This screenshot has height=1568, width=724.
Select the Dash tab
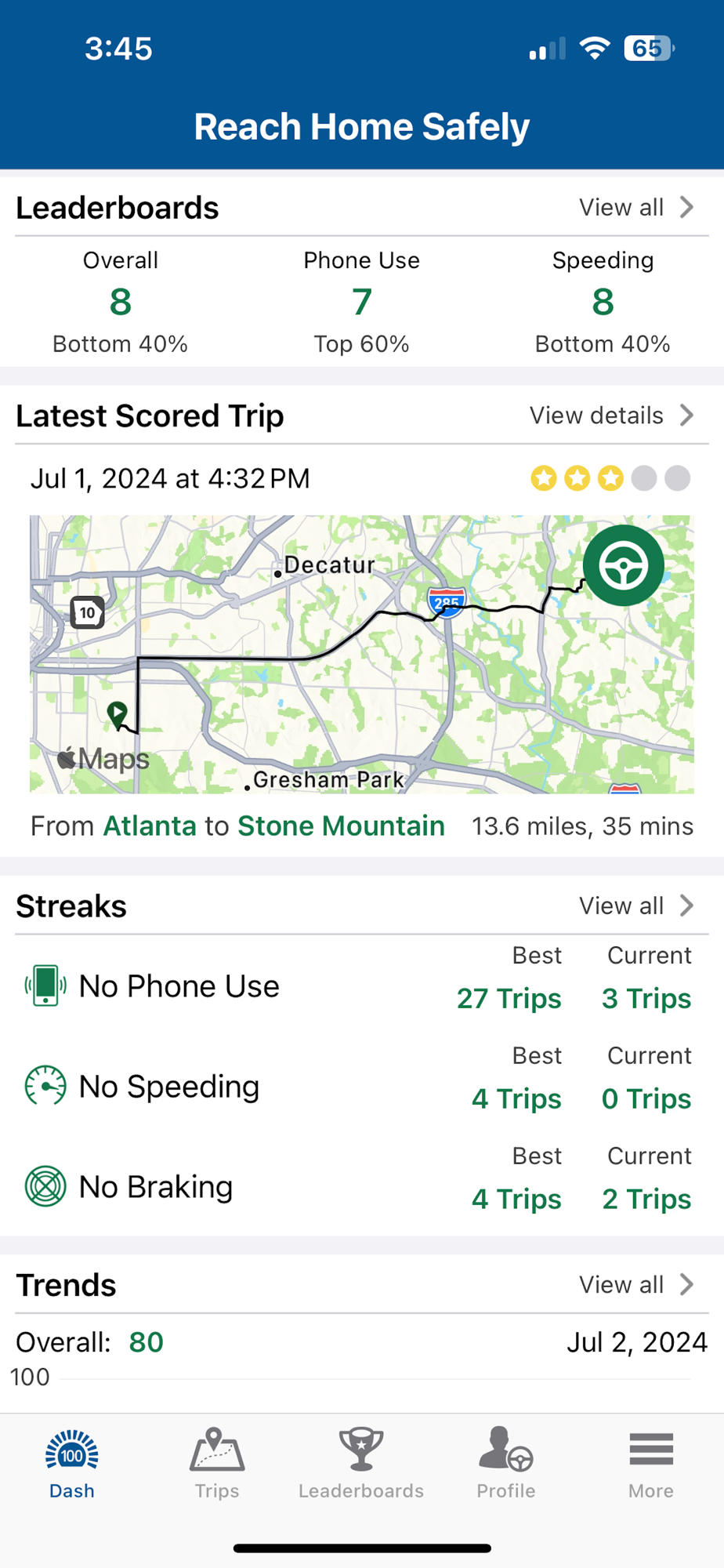pyautogui.click(x=72, y=1463)
